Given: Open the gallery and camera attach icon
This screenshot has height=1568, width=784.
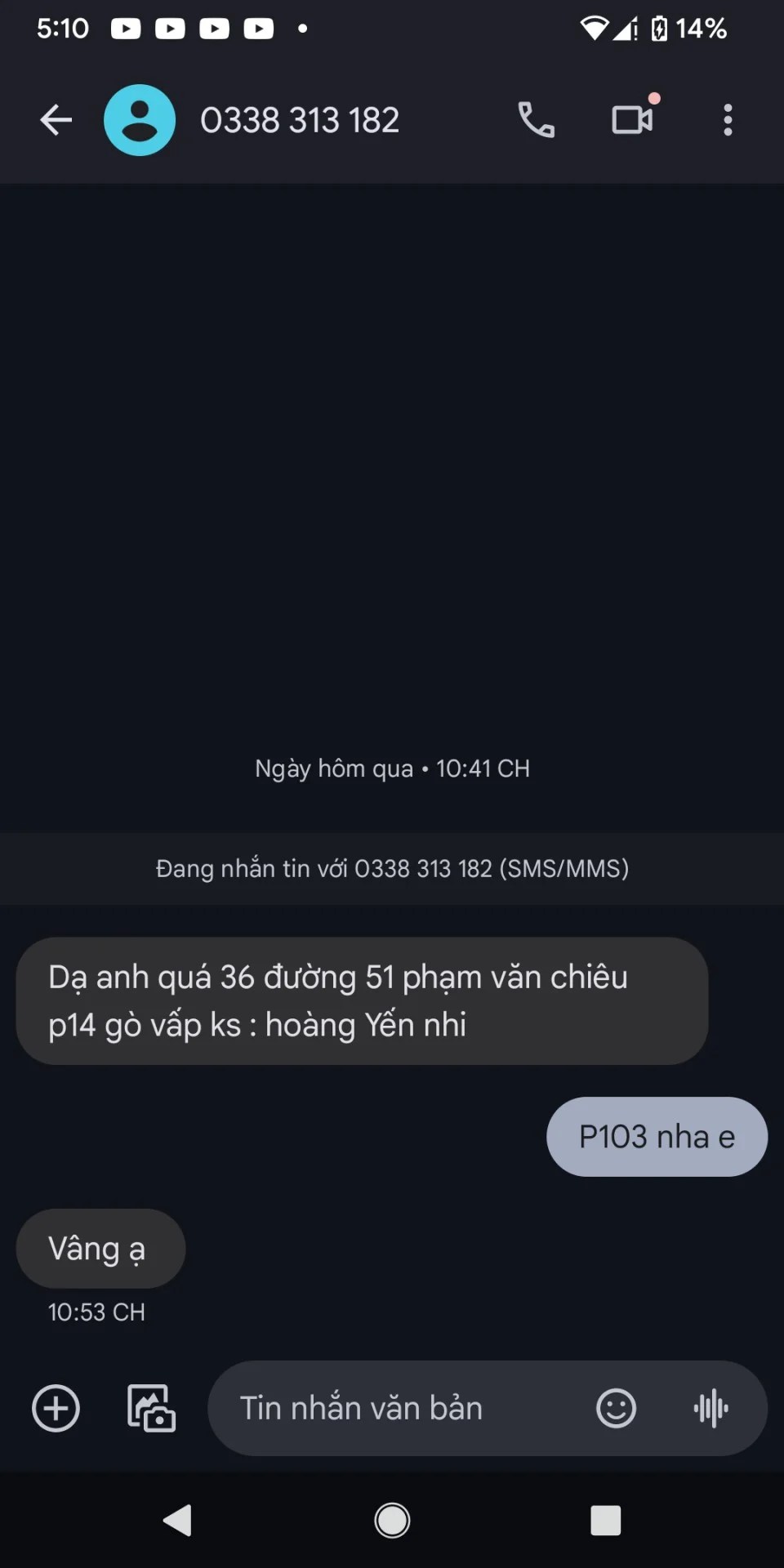Looking at the screenshot, I should click(151, 1409).
